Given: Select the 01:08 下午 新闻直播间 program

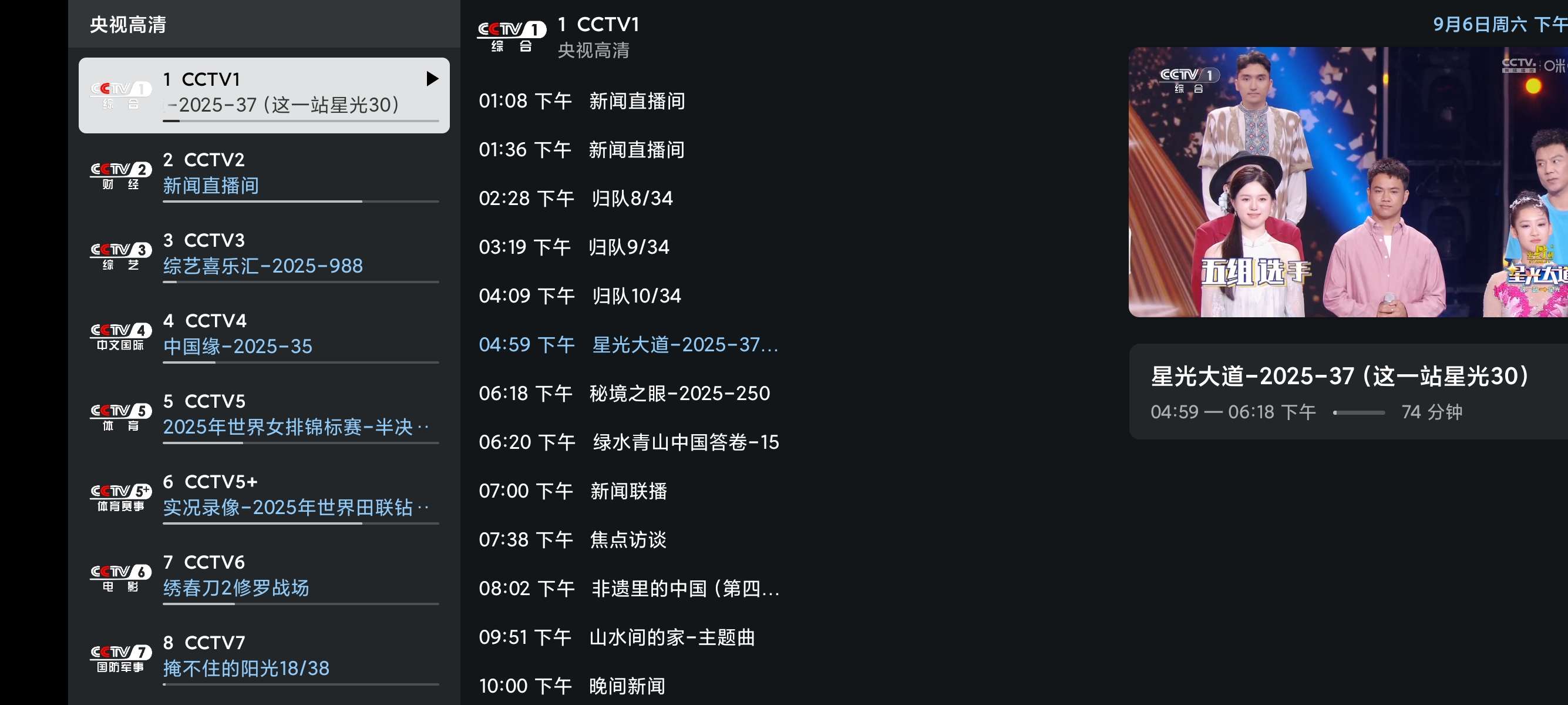Looking at the screenshot, I should (581, 101).
